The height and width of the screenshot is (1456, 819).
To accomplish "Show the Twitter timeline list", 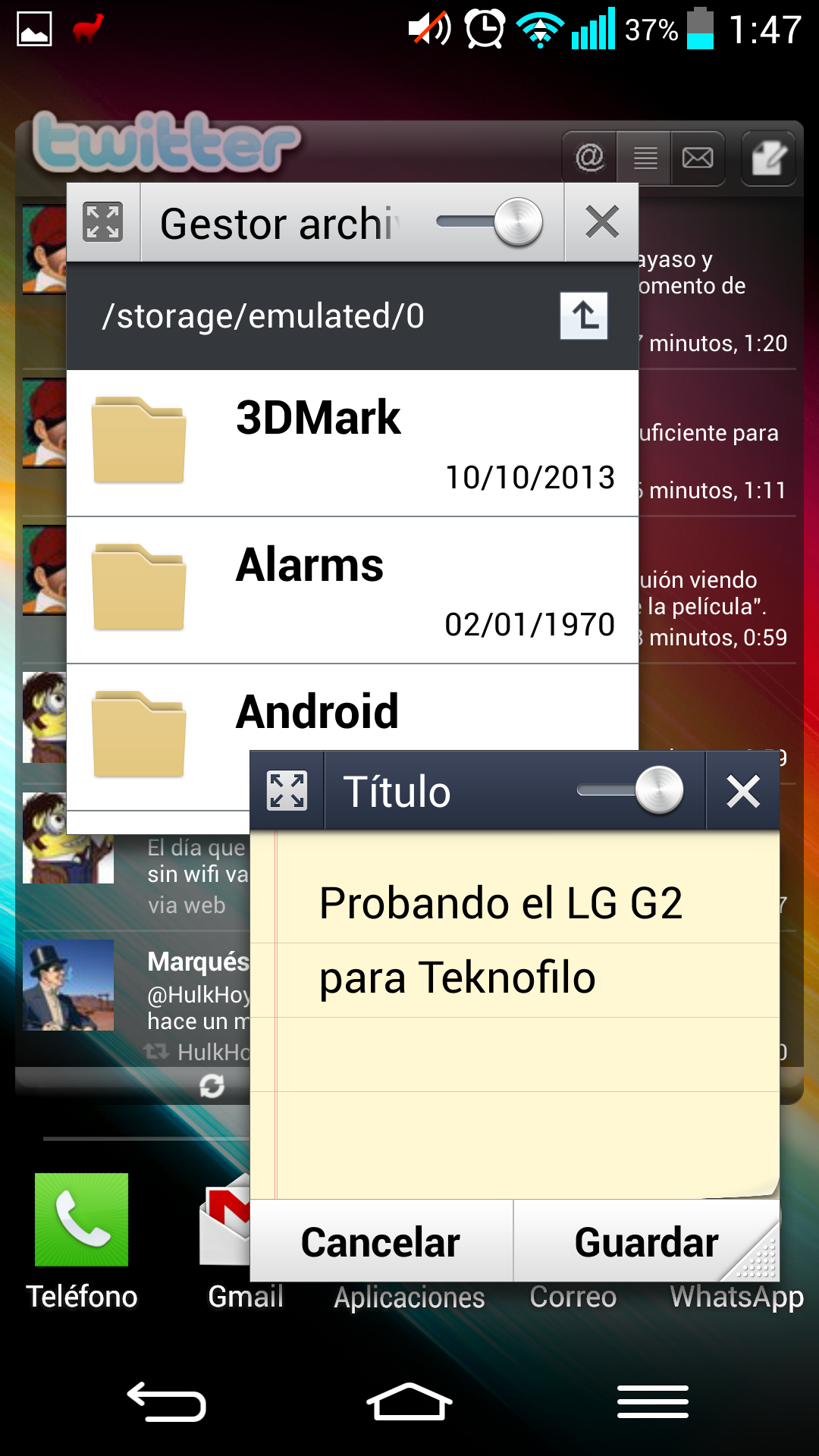I will click(645, 158).
